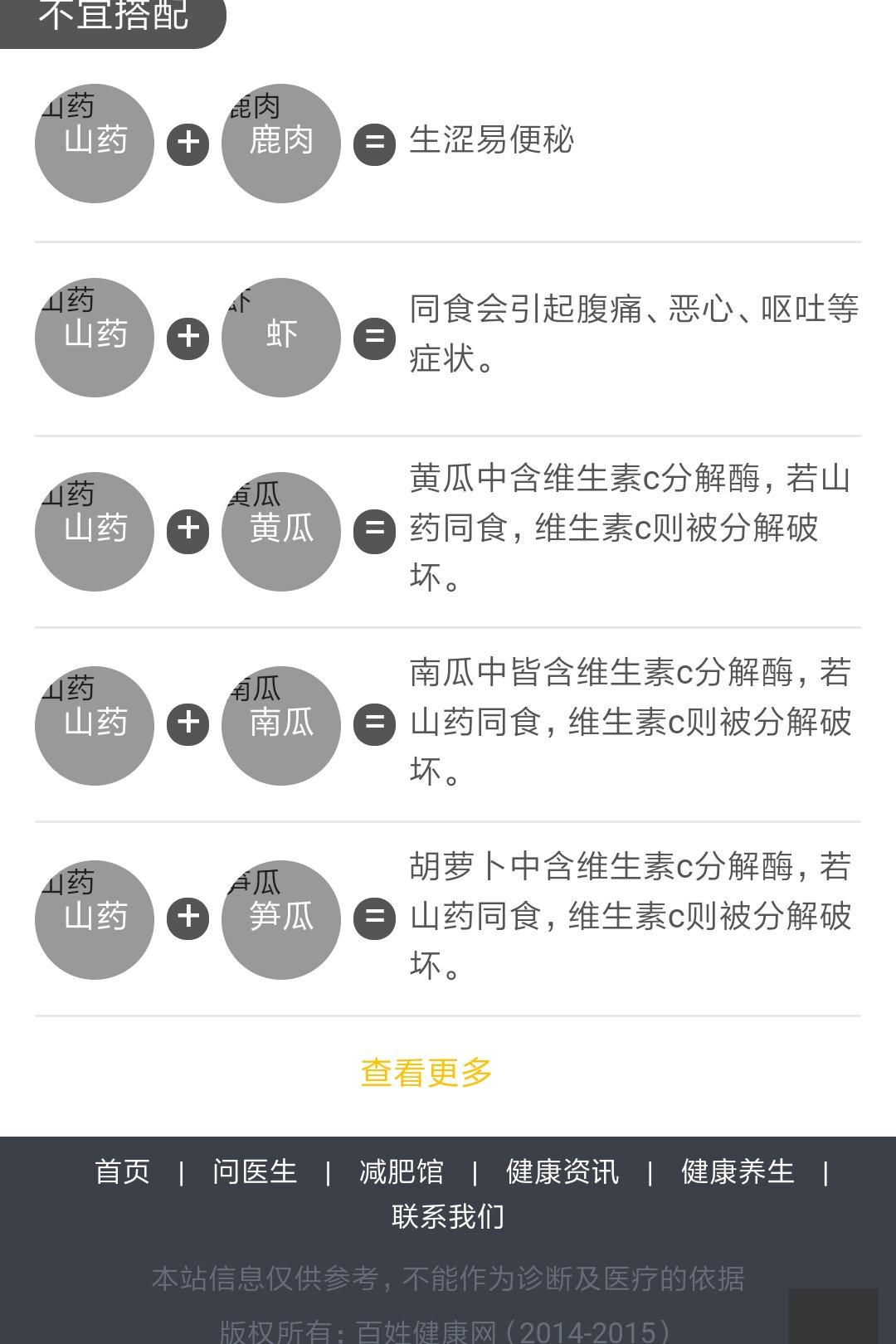This screenshot has width=896, height=1344.
Task: Open the 鹿肉 food circle
Action: (281, 144)
